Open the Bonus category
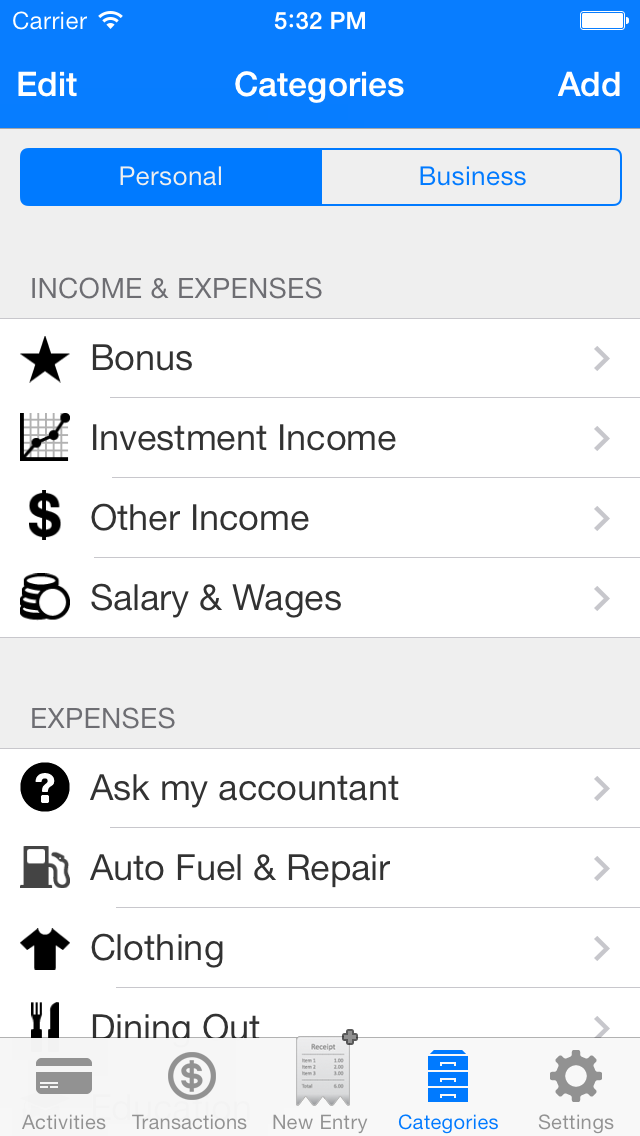The width and height of the screenshot is (640, 1136). click(x=320, y=359)
